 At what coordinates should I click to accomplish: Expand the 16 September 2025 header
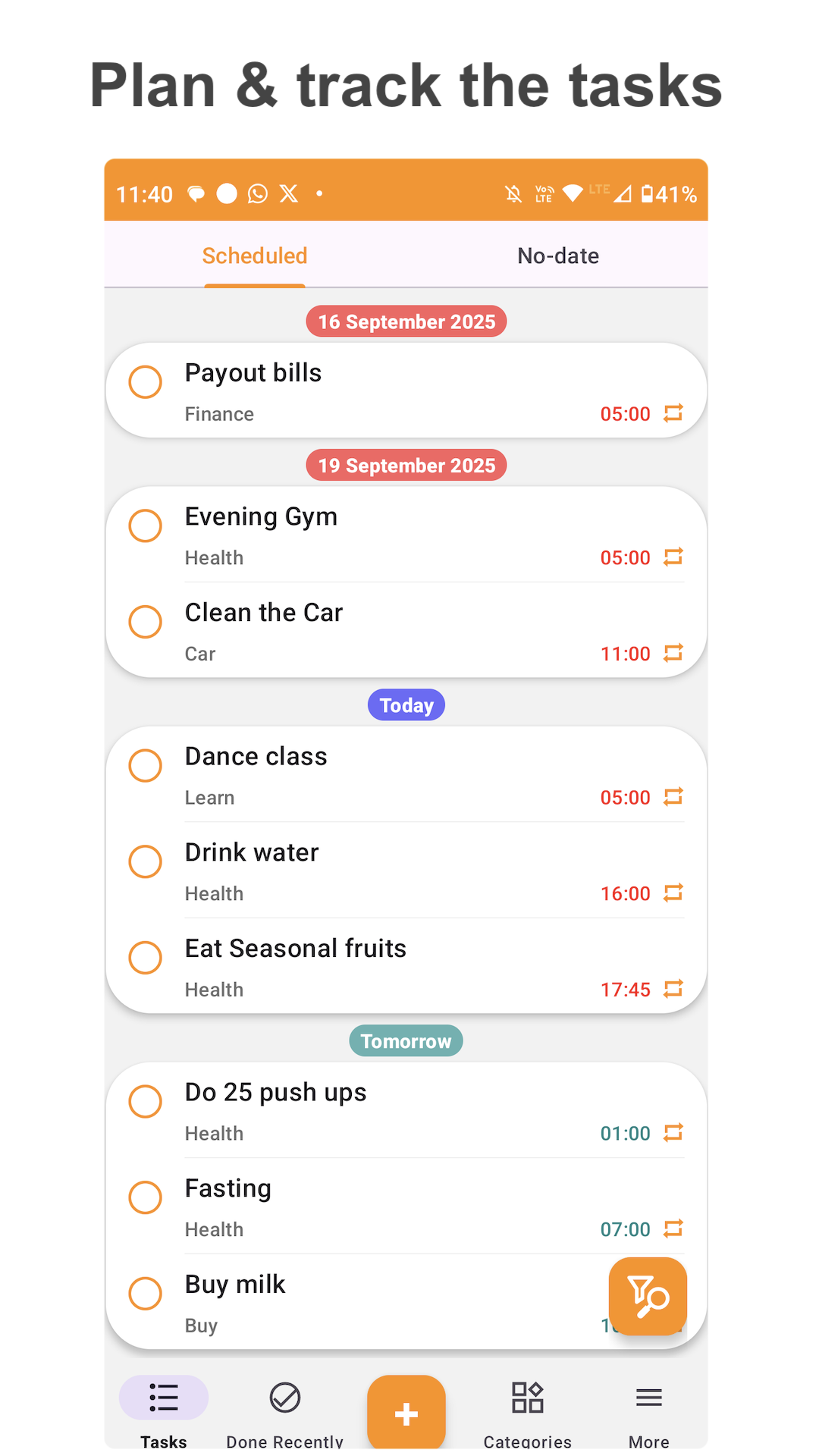[x=406, y=321]
